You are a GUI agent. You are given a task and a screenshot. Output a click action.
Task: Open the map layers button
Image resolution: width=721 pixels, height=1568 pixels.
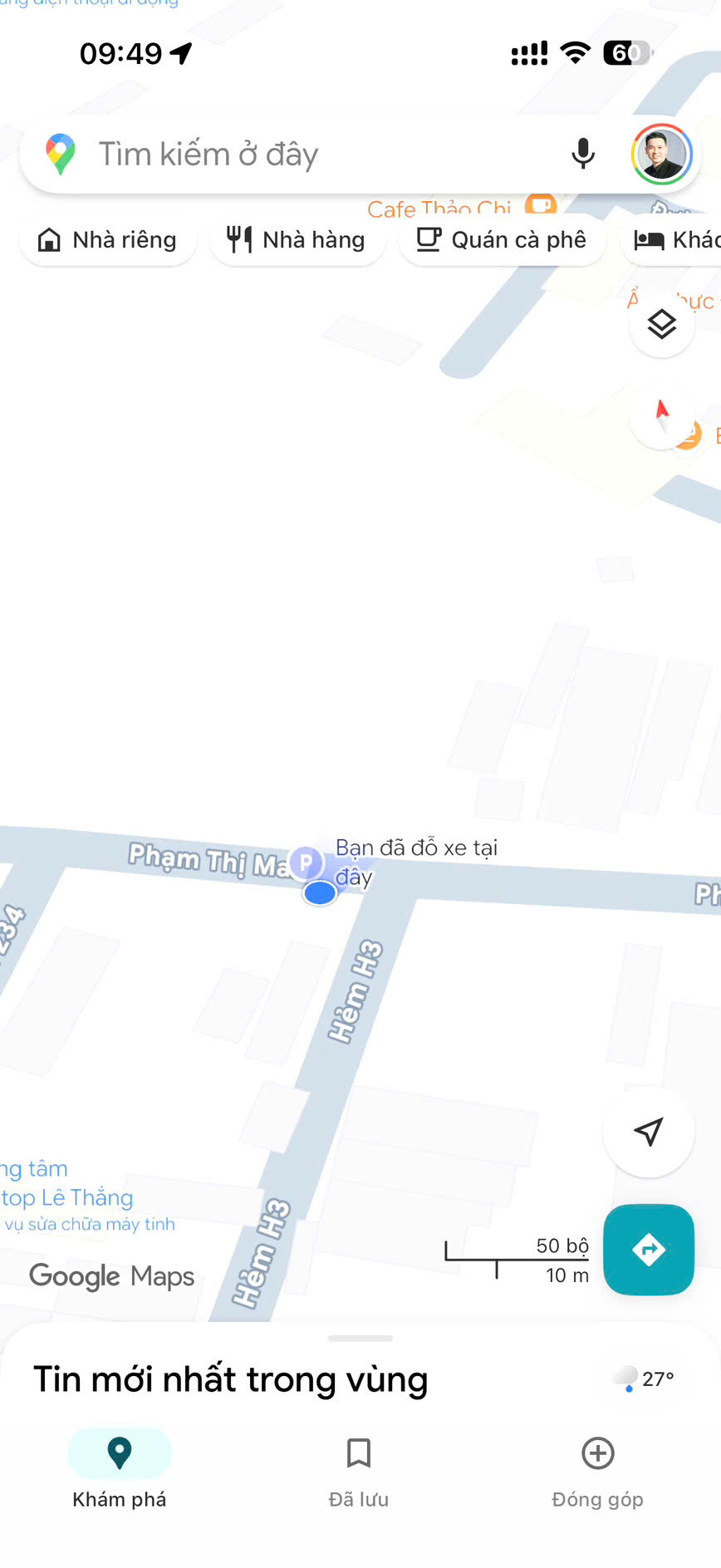(661, 325)
